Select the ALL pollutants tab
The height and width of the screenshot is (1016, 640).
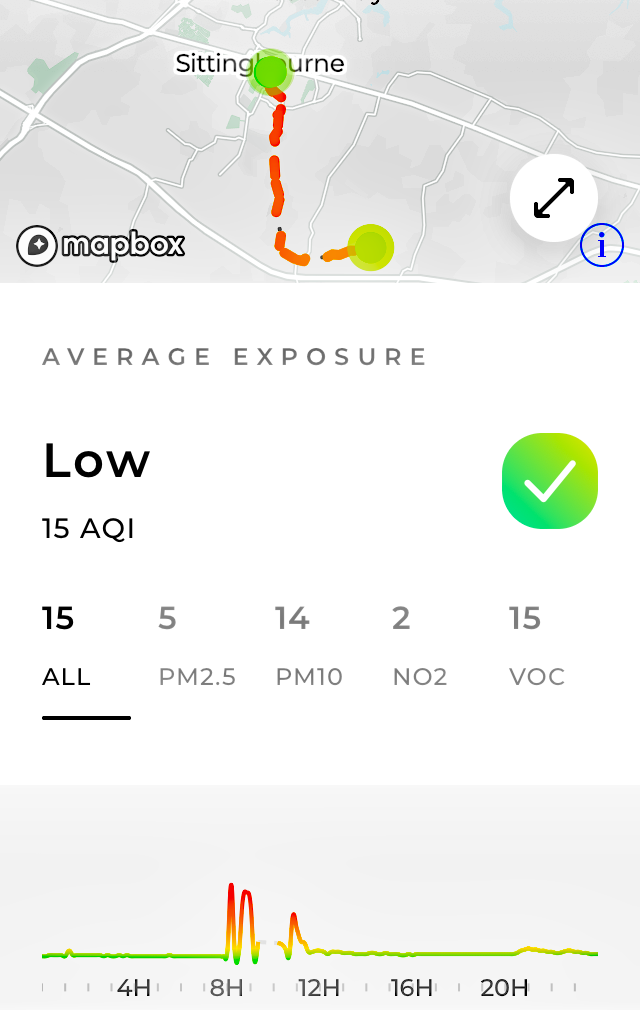coord(67,647)
